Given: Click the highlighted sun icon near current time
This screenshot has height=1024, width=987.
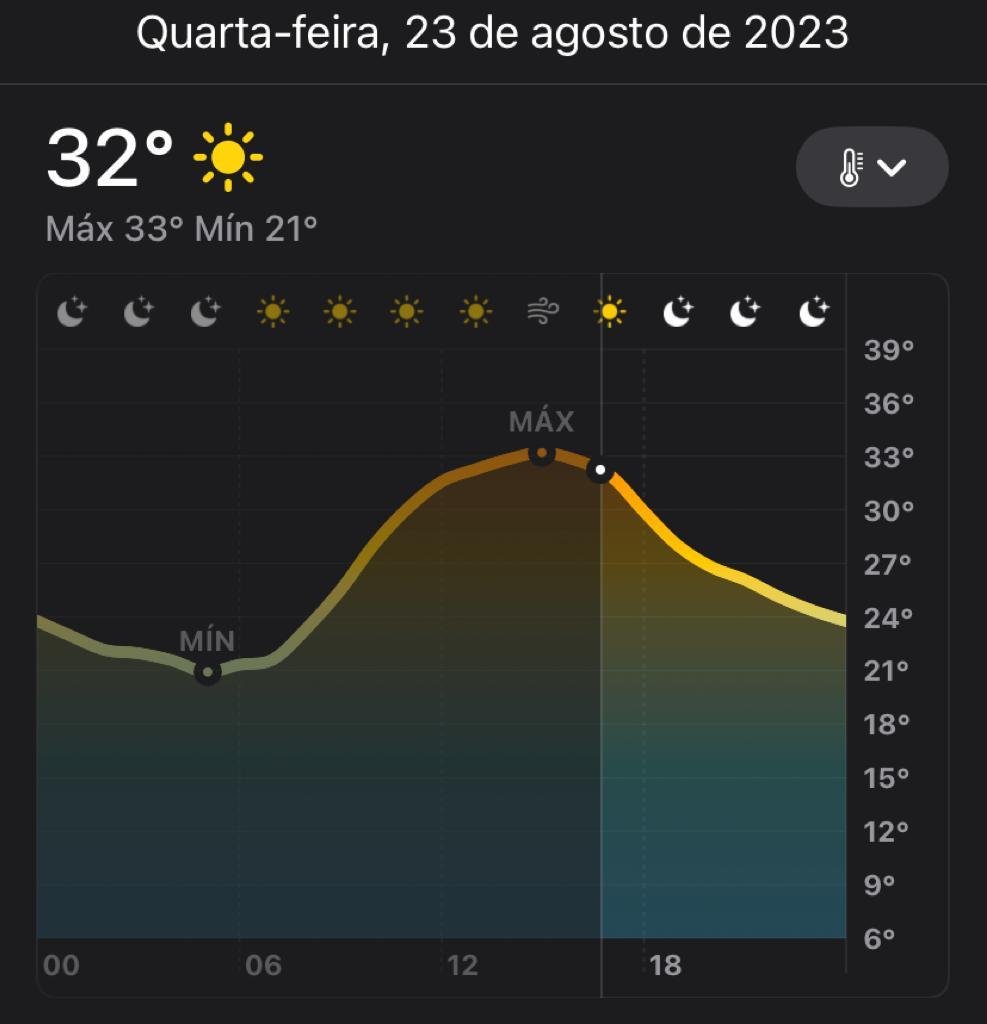Looking at the screenshot, I should [610, 311].
